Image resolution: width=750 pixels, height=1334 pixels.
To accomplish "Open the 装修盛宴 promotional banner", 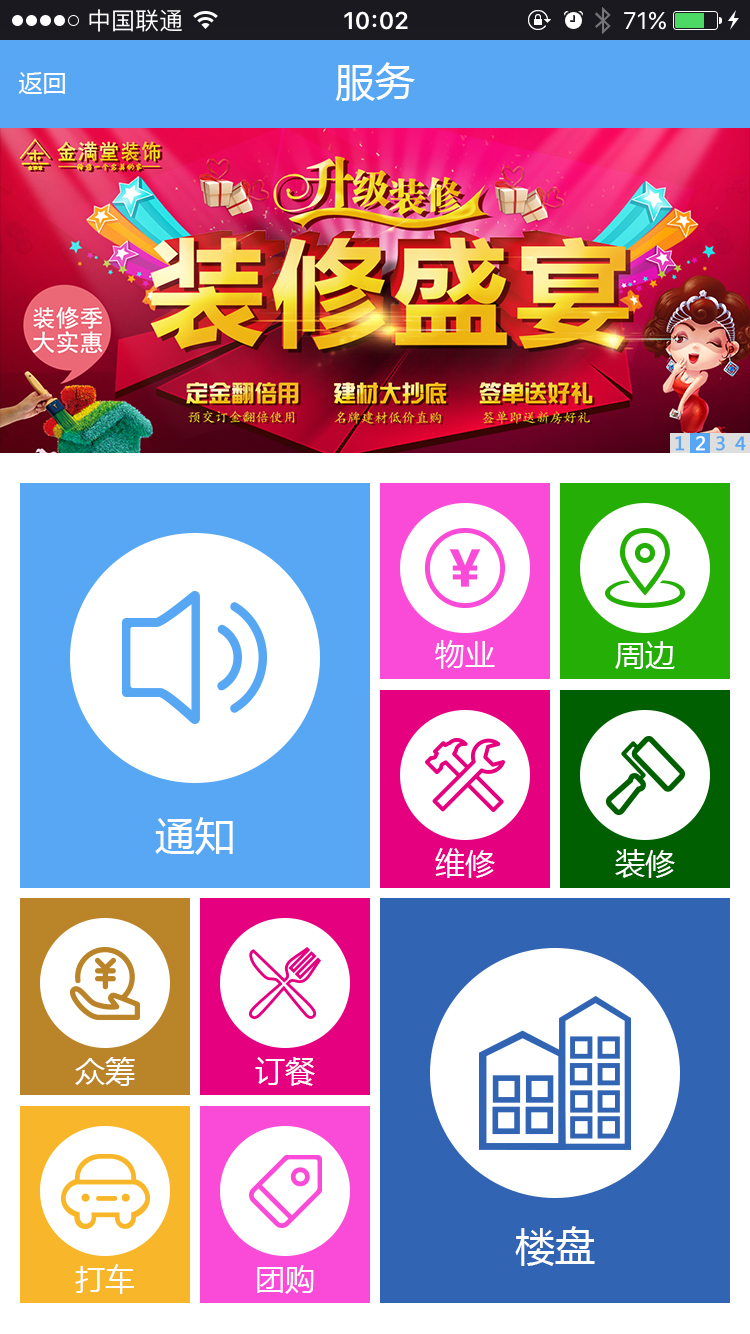I will 375,290.
